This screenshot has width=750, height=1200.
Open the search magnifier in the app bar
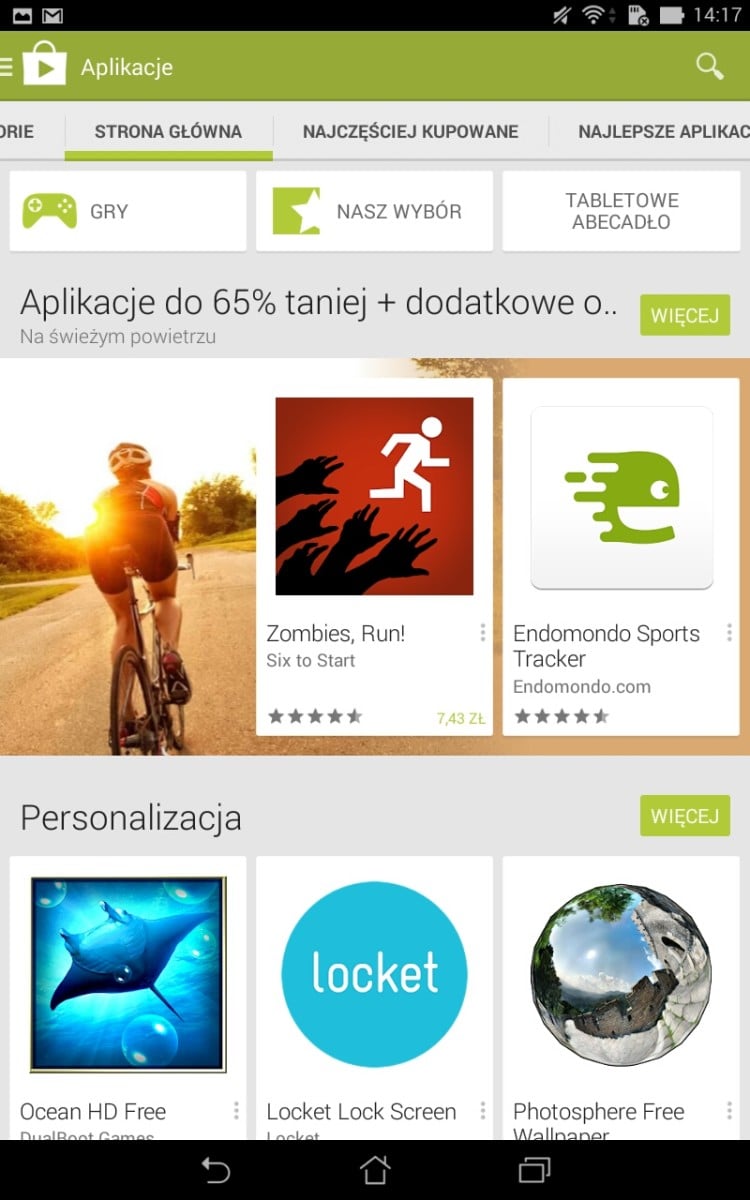(710, 67)
